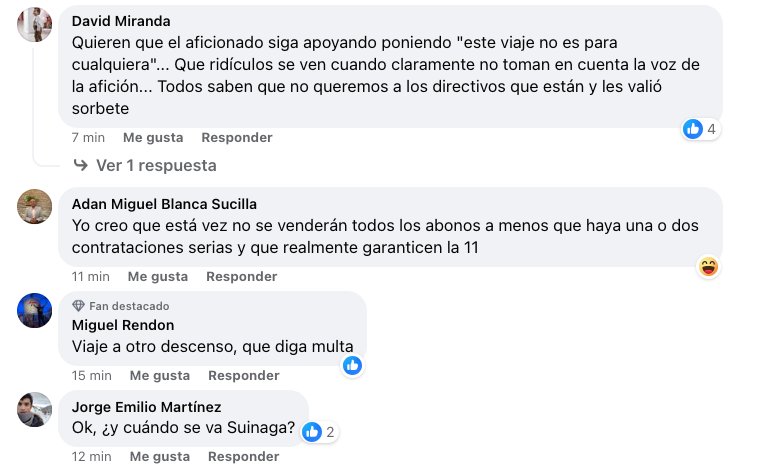Like Adan Miguel Blanca Sucilla's comment
765x471 pixels.
pos(157,276)
